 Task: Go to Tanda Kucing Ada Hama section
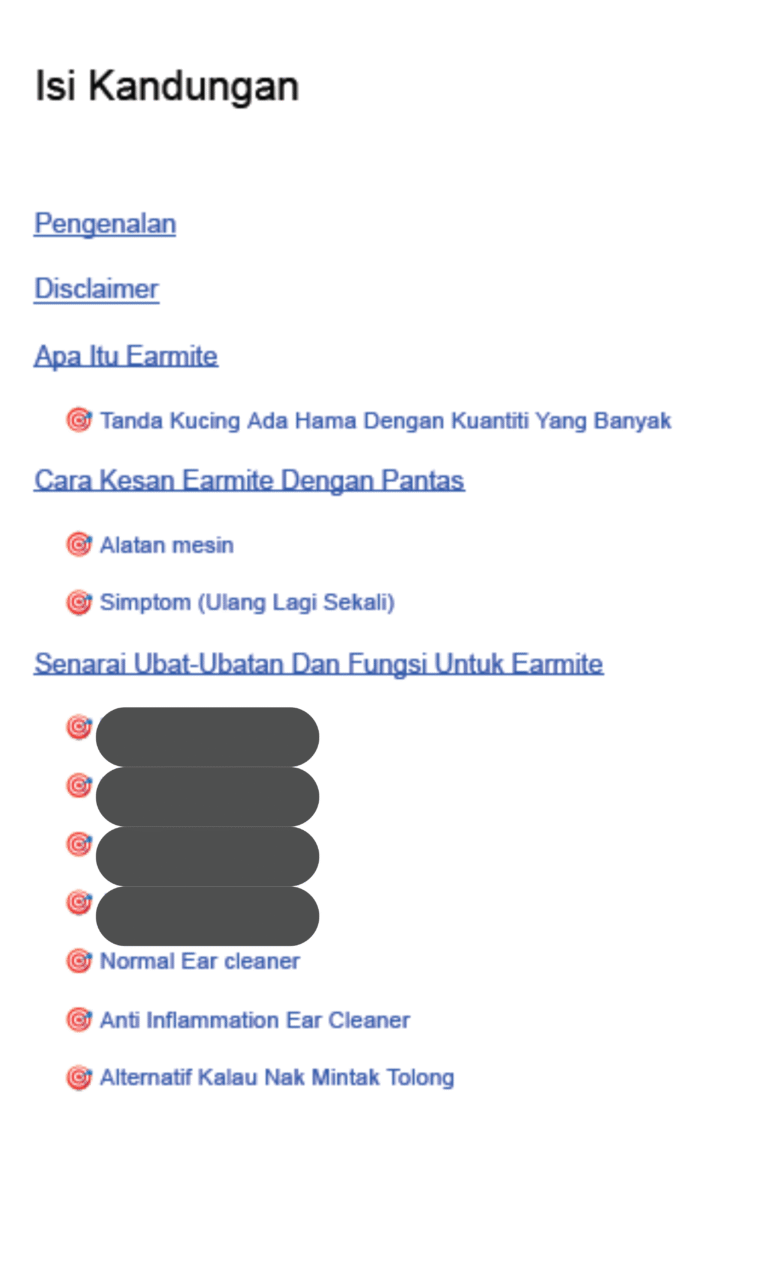385,421
